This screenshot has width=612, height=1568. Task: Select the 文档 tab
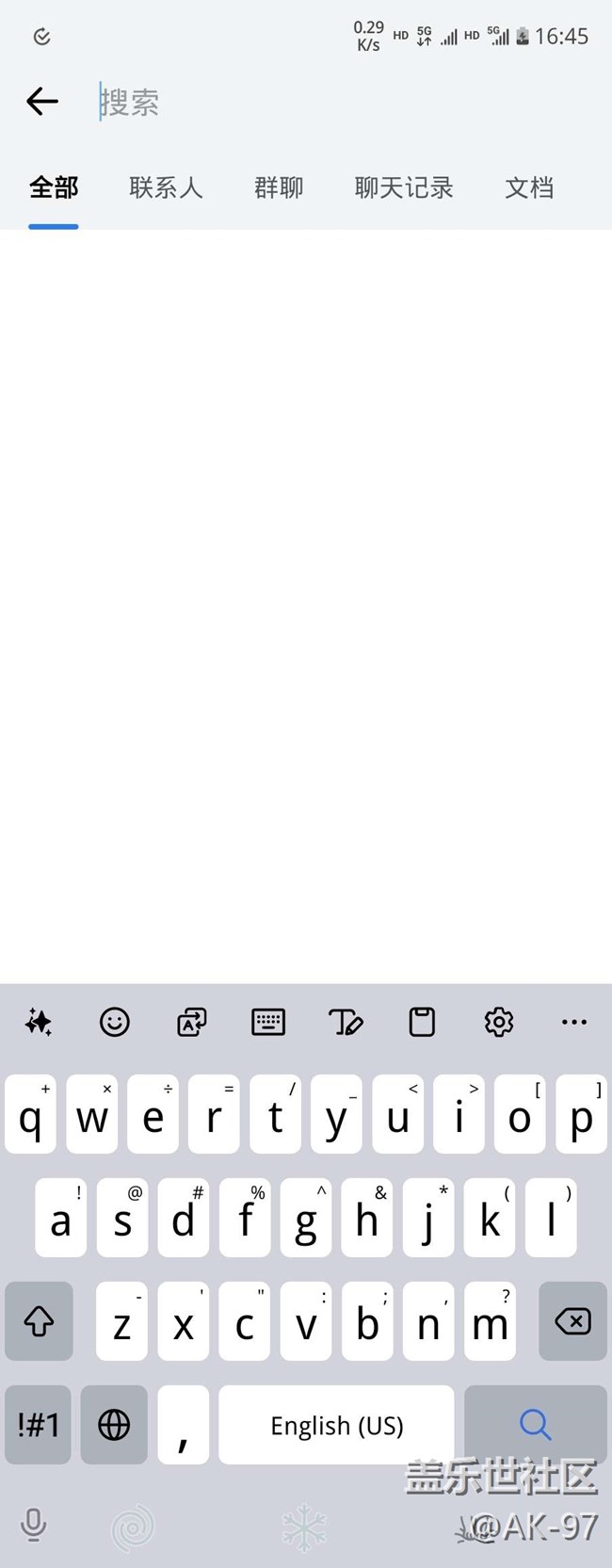(529, 187)
